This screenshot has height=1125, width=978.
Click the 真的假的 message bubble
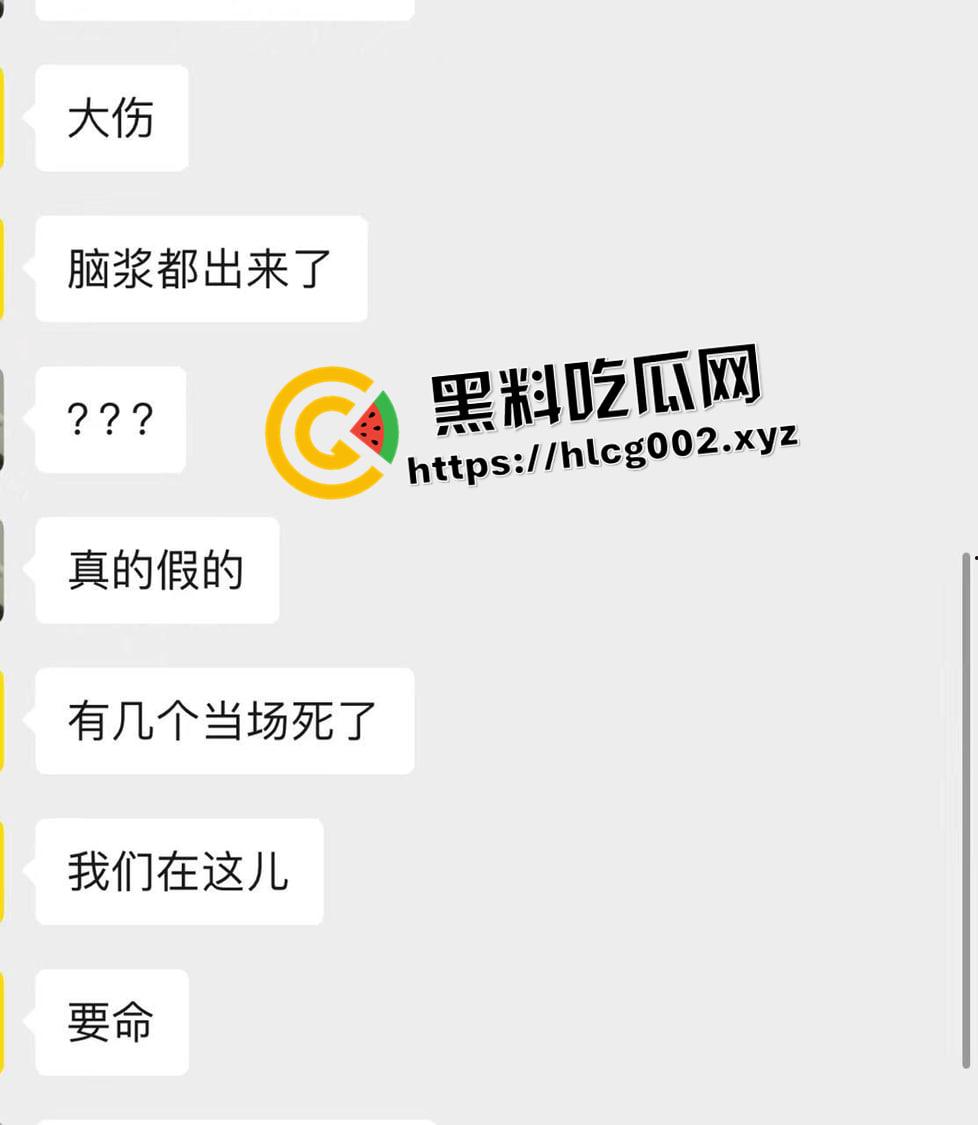click(155, 568)
